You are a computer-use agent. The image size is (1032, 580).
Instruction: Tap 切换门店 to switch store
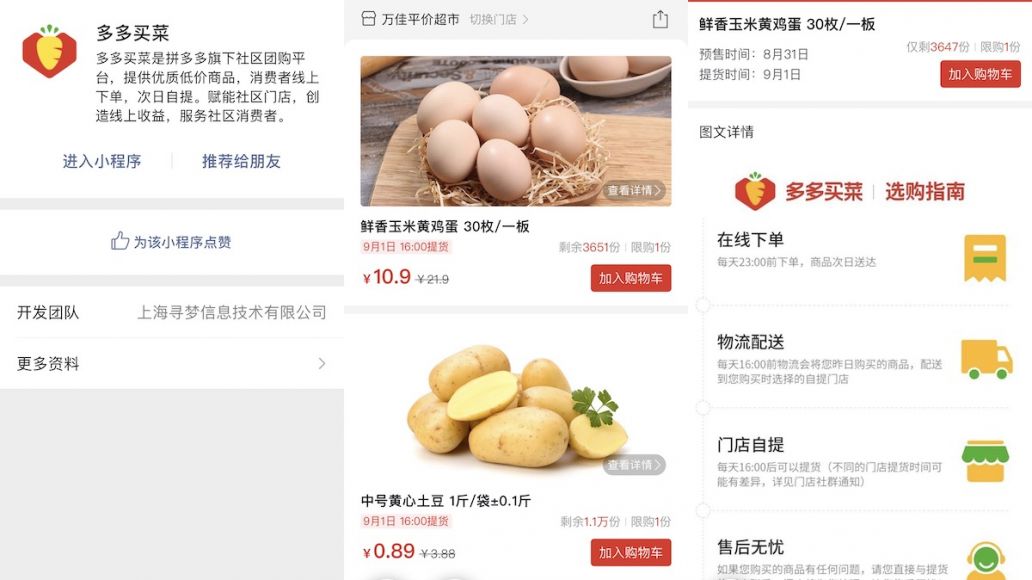tap(498, 19)
